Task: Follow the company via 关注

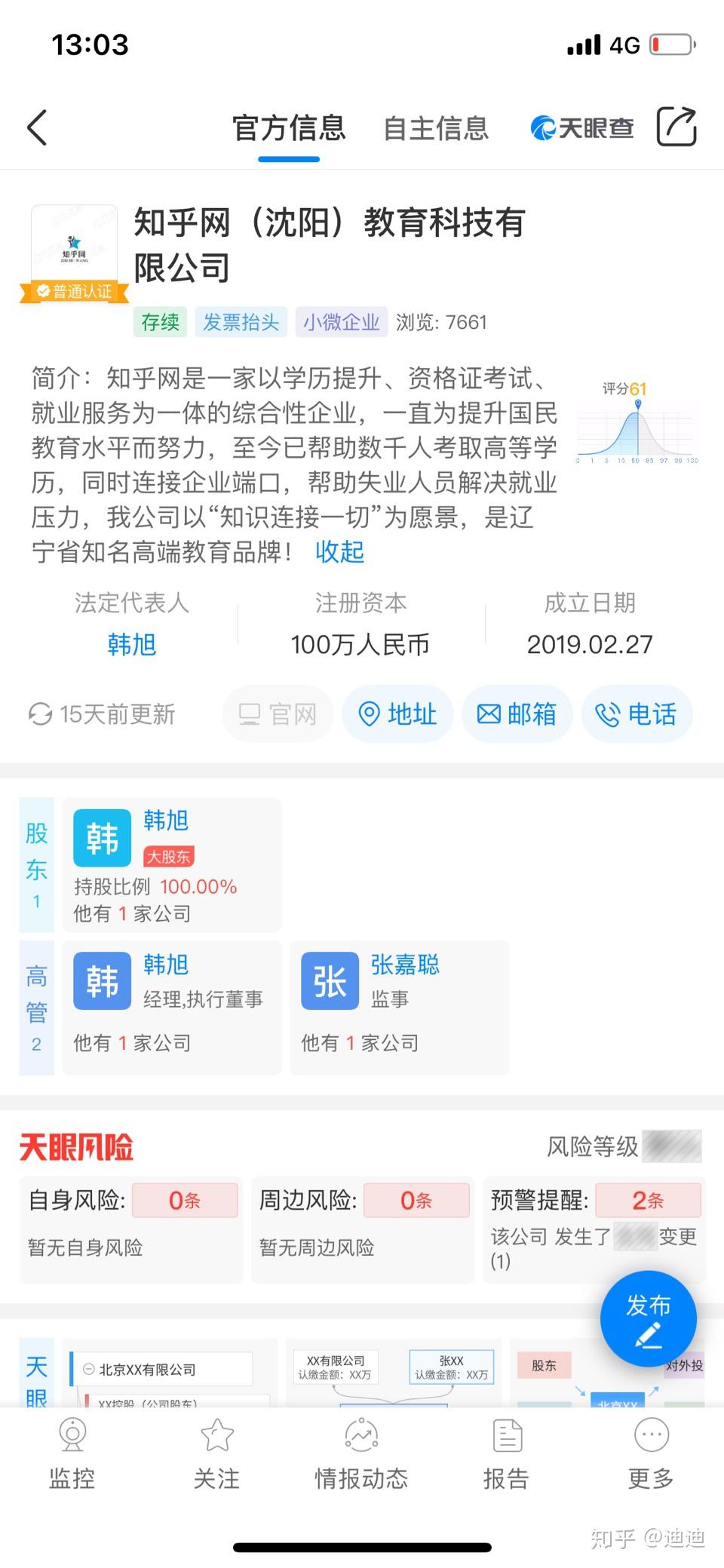Action: 217,1453
